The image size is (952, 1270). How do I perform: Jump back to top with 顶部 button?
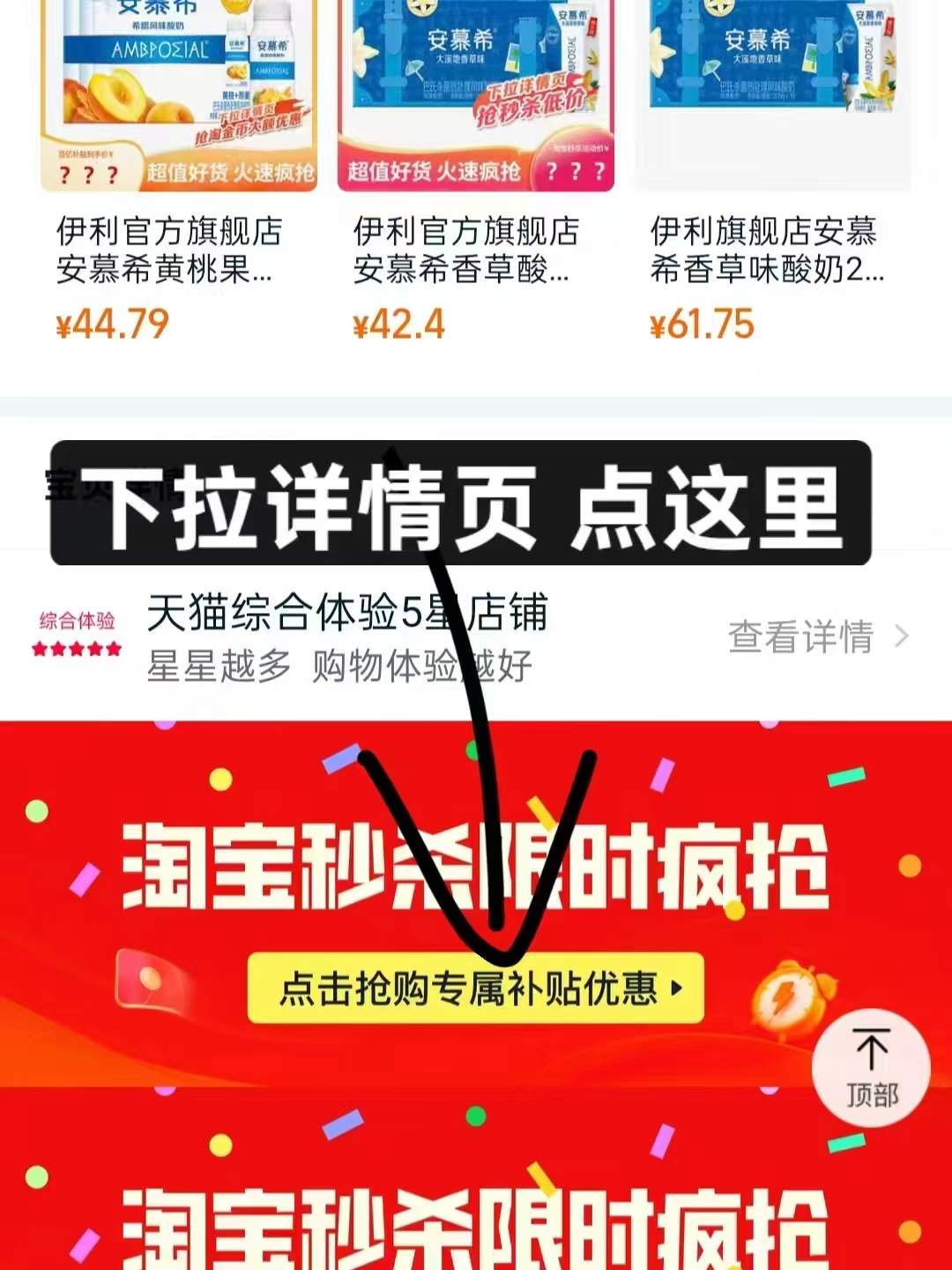(871, 1067)
